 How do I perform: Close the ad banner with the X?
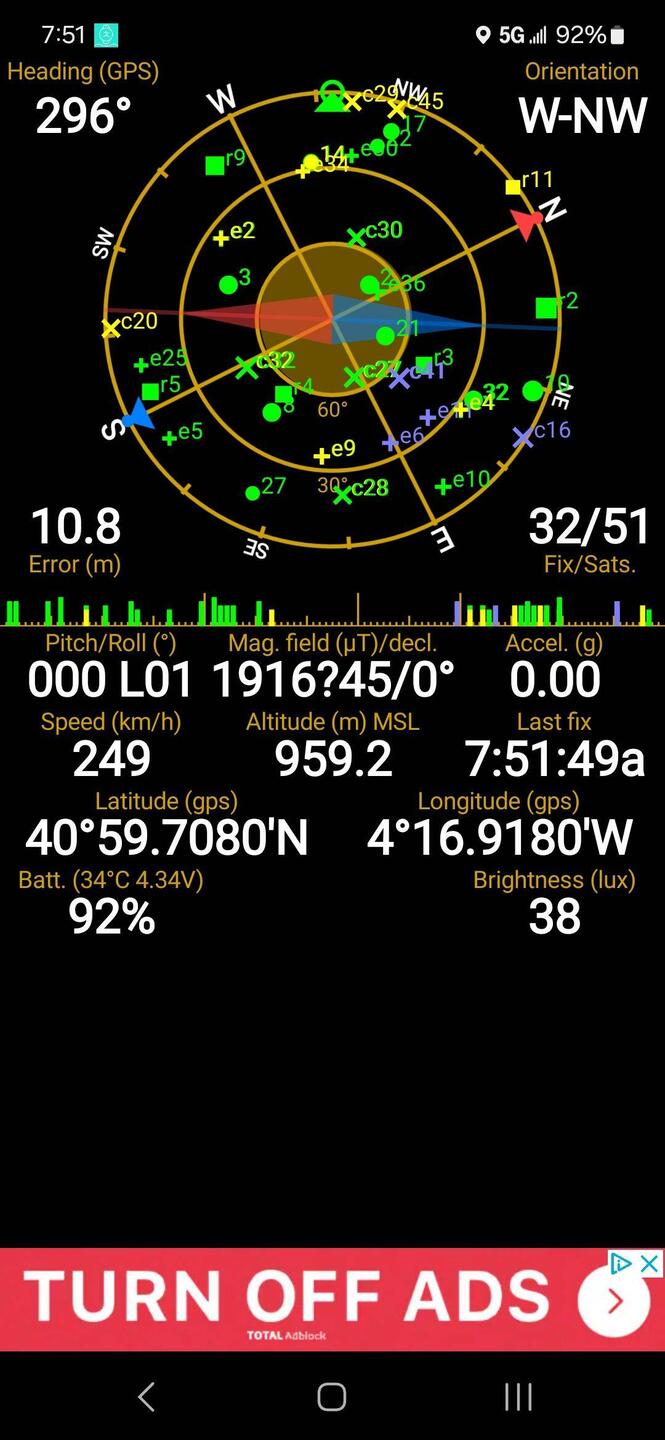point(650,1263)
